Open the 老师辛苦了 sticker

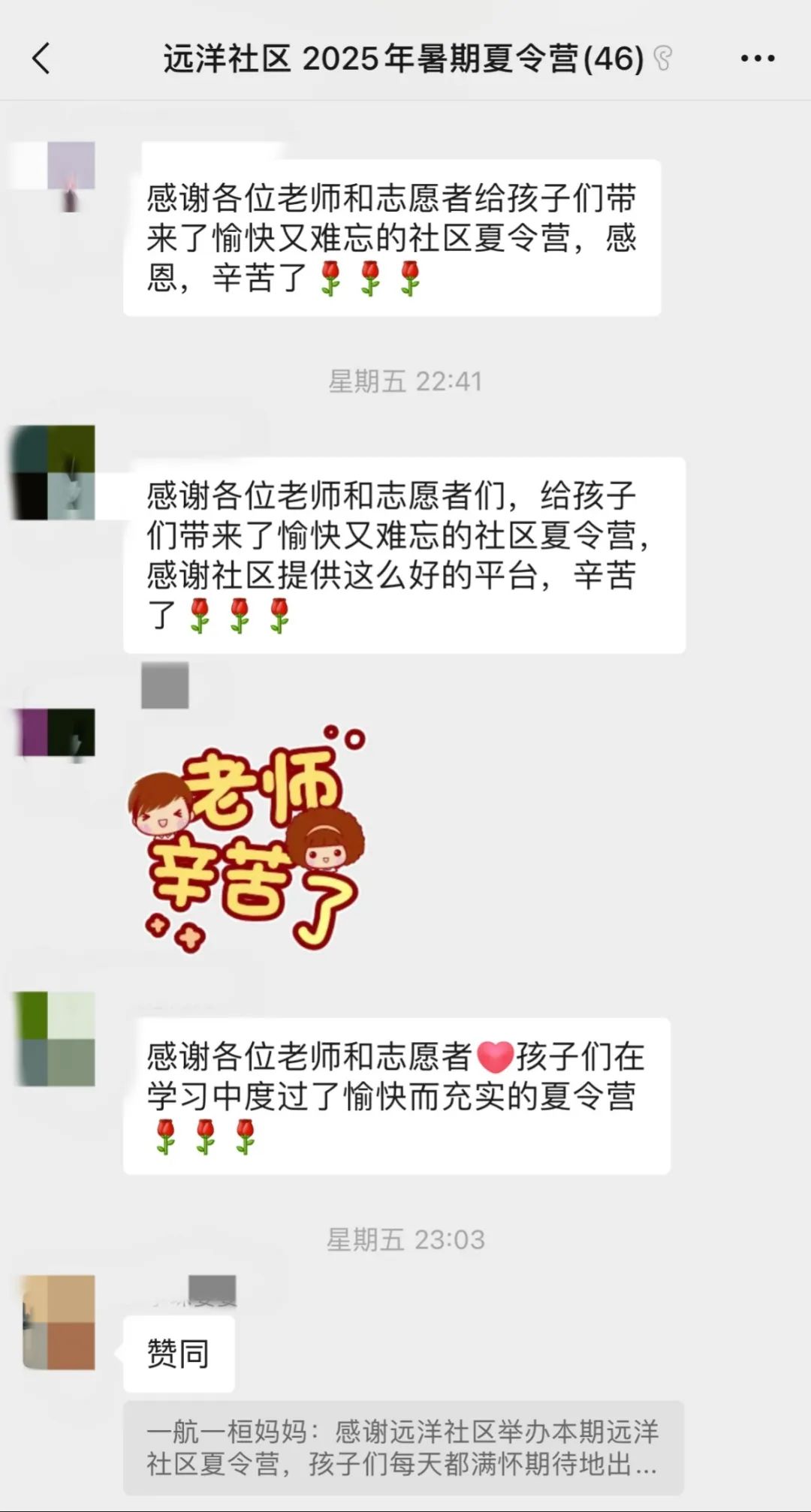[x=248, y=839]
